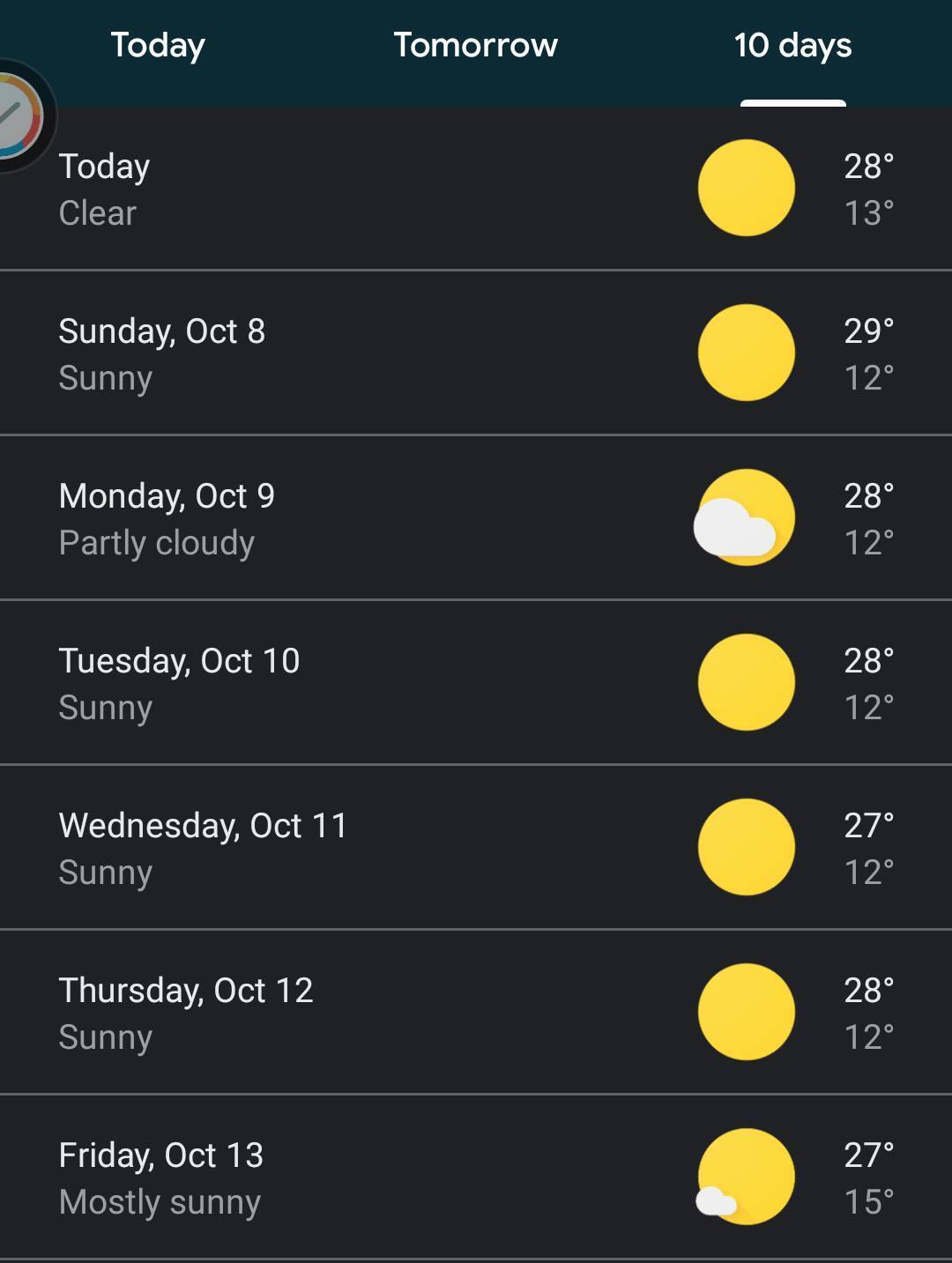952x1263 pixels.
Task: Tap the floating circular gauge bubble
Action: (18, 116)
